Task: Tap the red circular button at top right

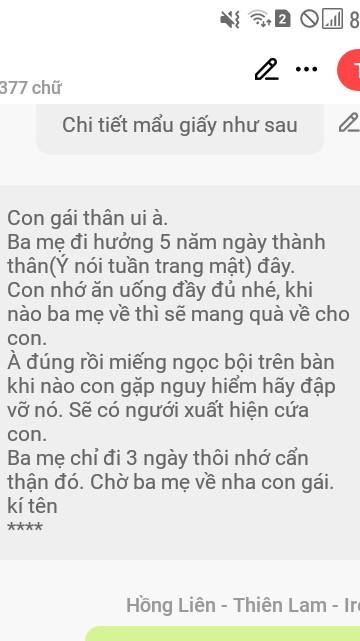Action: pyautogui.click(x=349, y=70)
